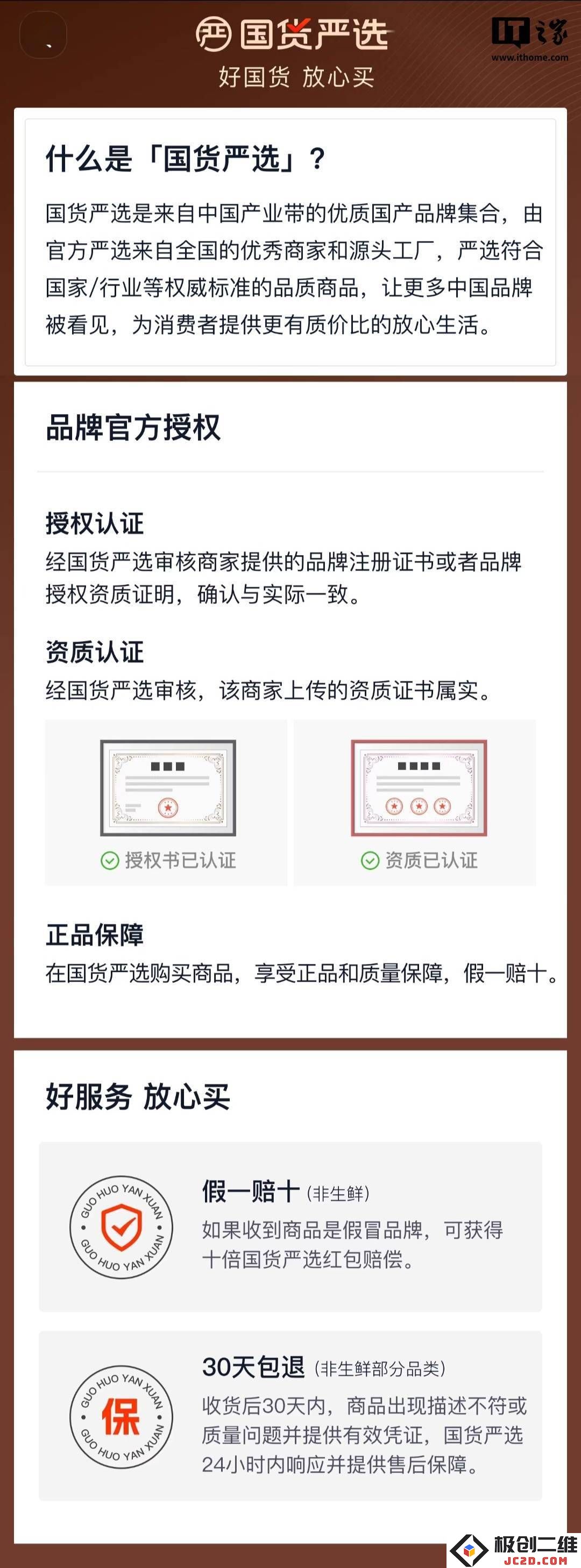Go back using the top-left back button

point(43,36)
